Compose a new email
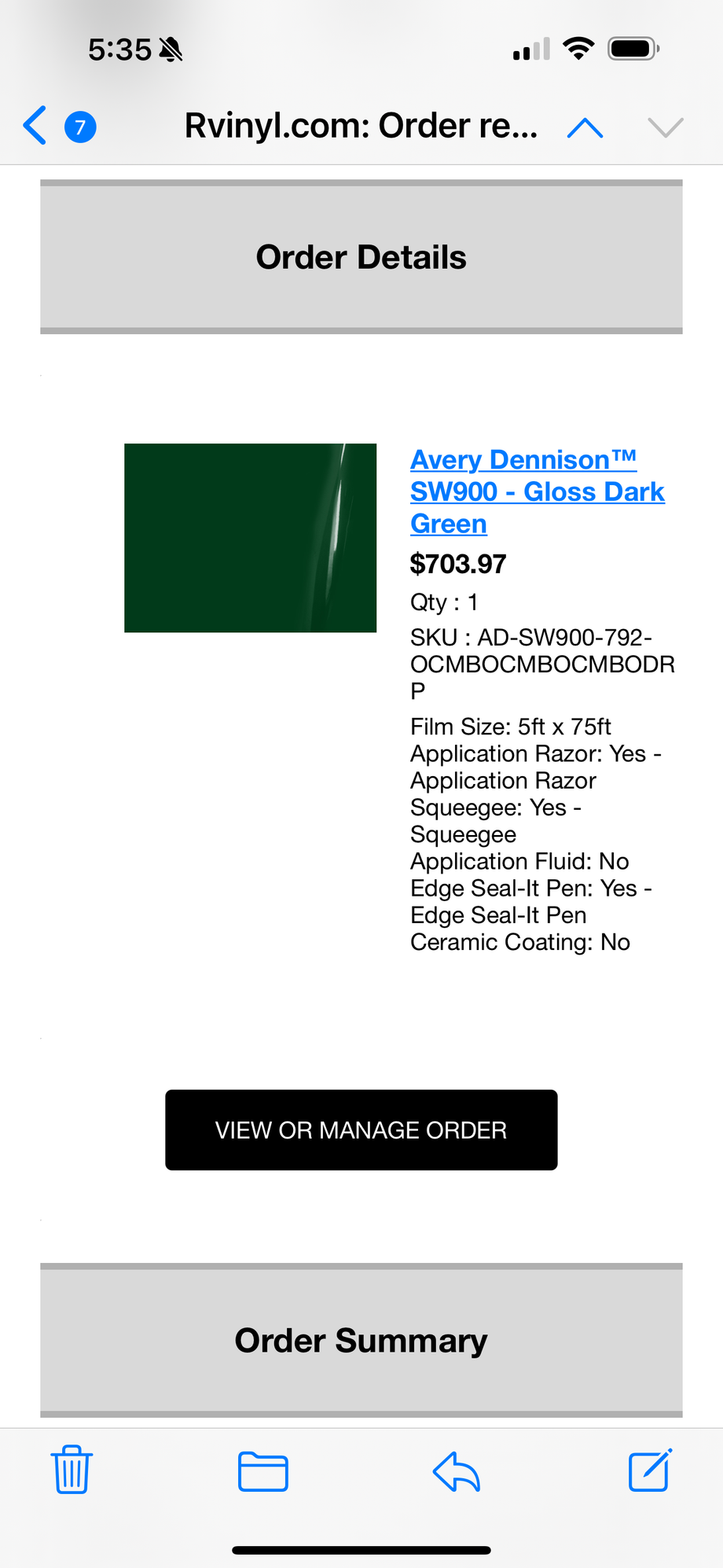The width and height of the screenshot is (723, 1568). [x=650, y=1469]
